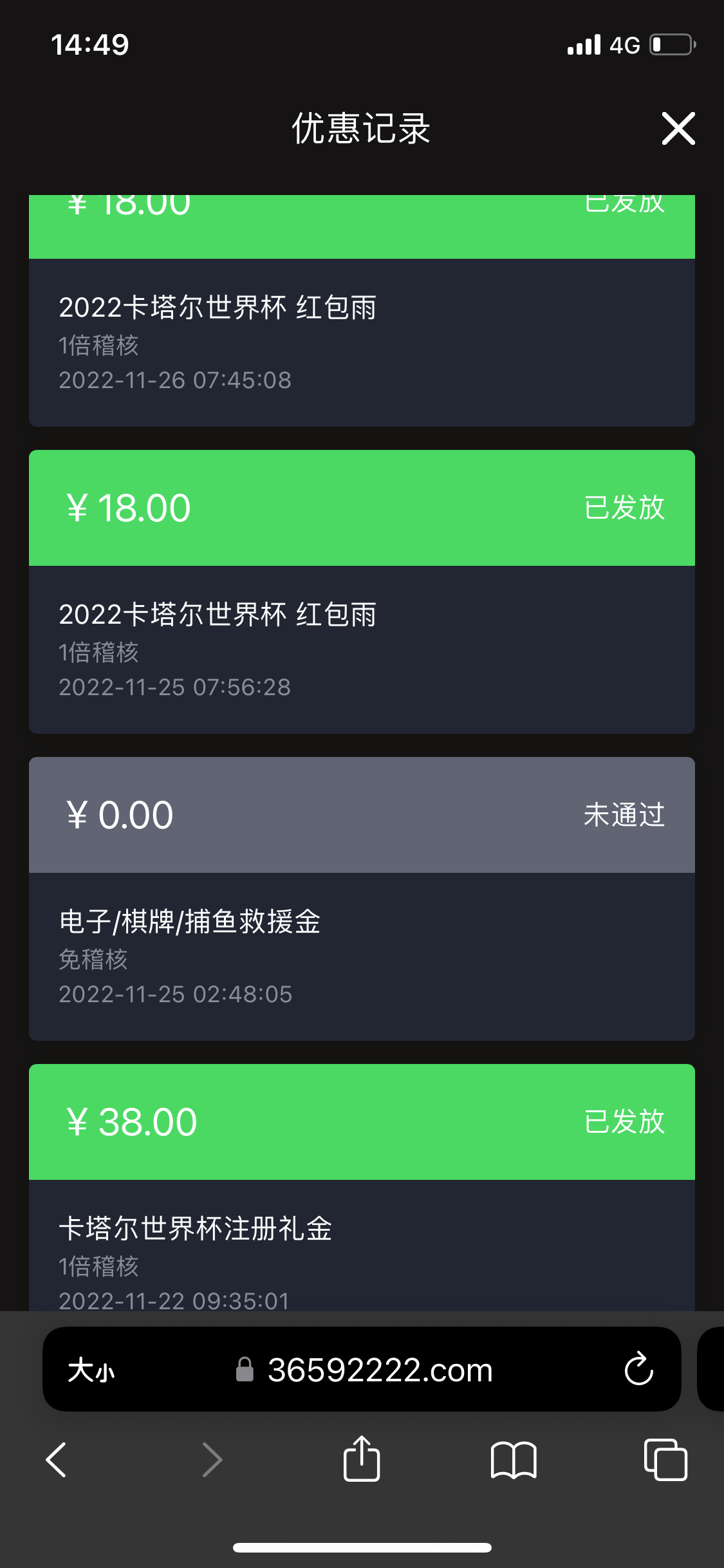Share this webpage

point(362,1459)
